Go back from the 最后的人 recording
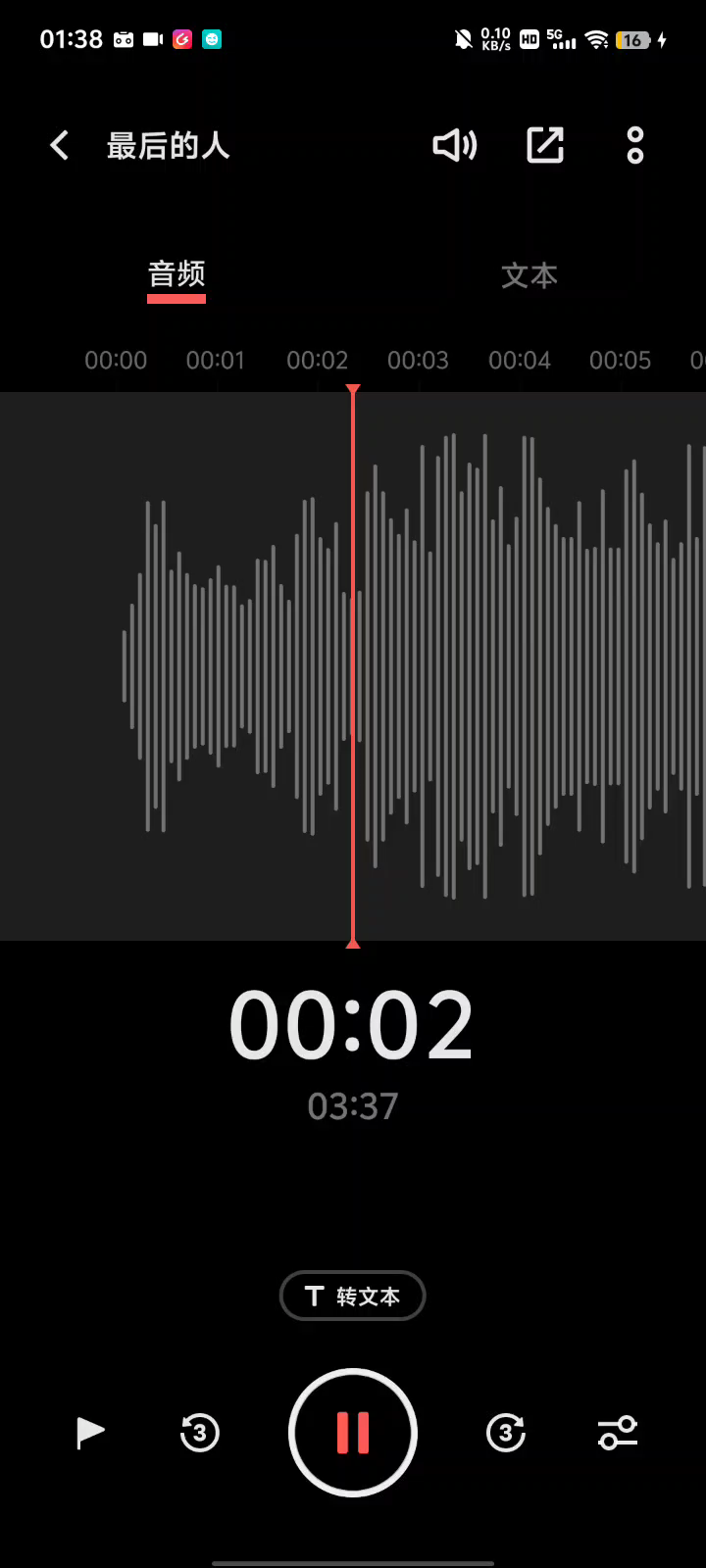Image resolution: width=706 pixels, height=1568 pixels. pyautogui.click(x=60, y=146)
